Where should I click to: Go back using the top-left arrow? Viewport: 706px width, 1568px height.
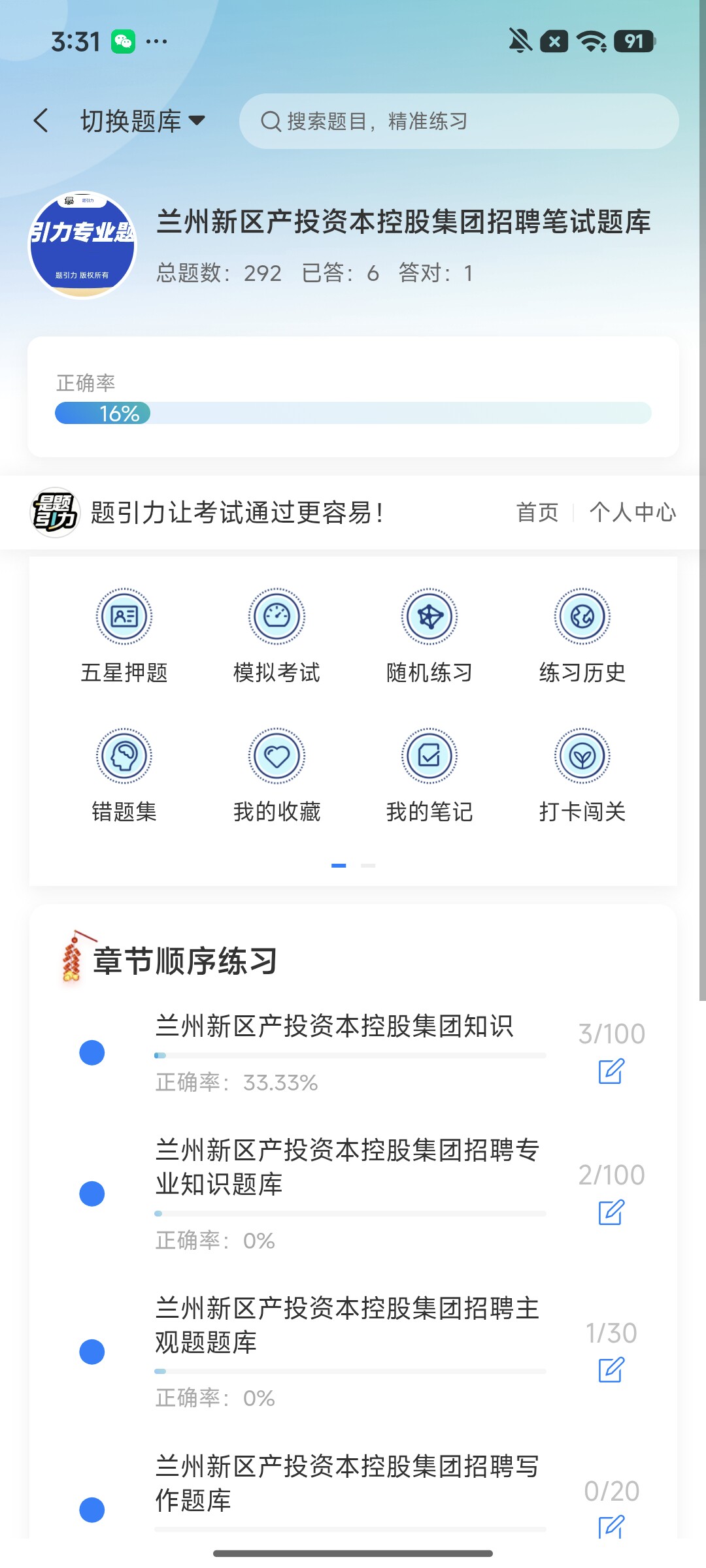pyautogui.click(x=41, y=121)
